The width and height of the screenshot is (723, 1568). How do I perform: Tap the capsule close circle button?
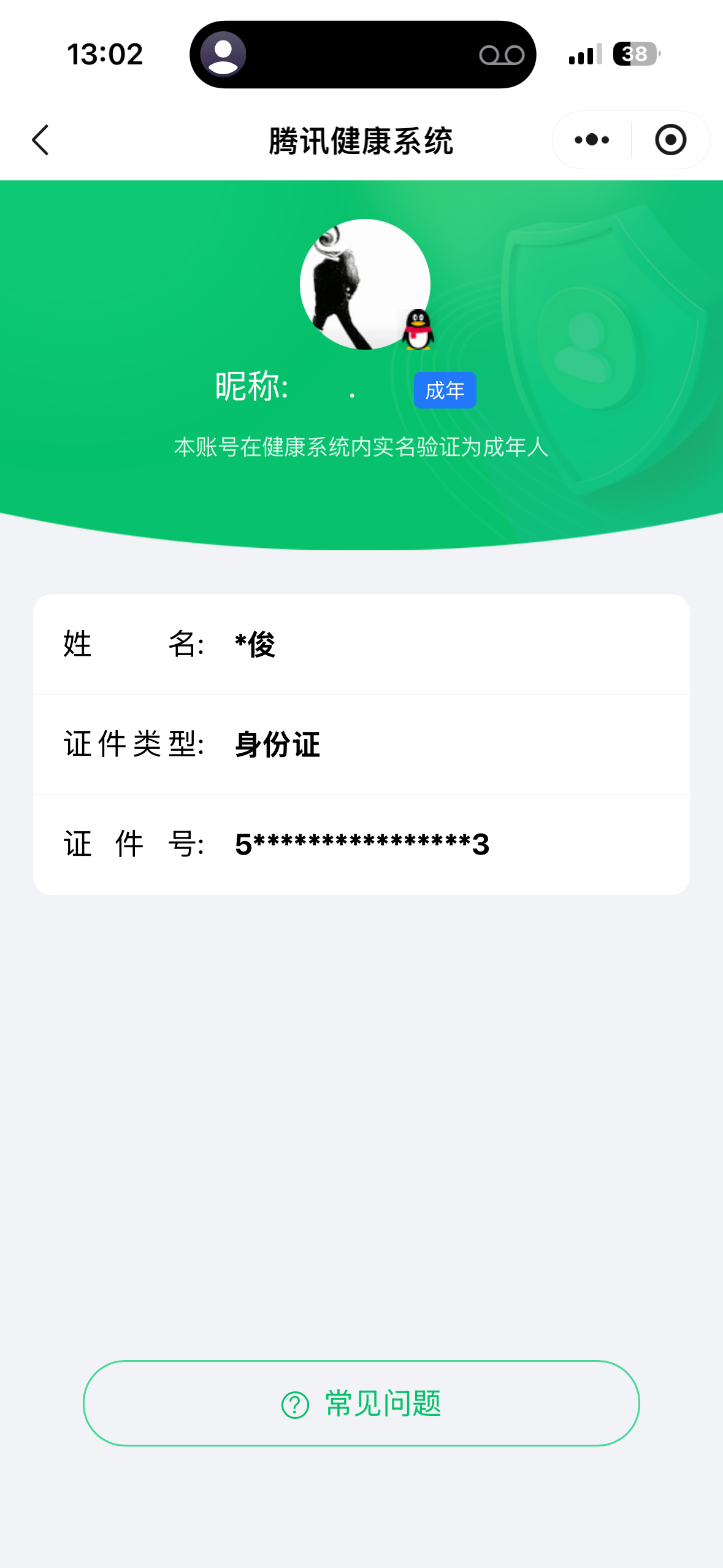point(670,140)
